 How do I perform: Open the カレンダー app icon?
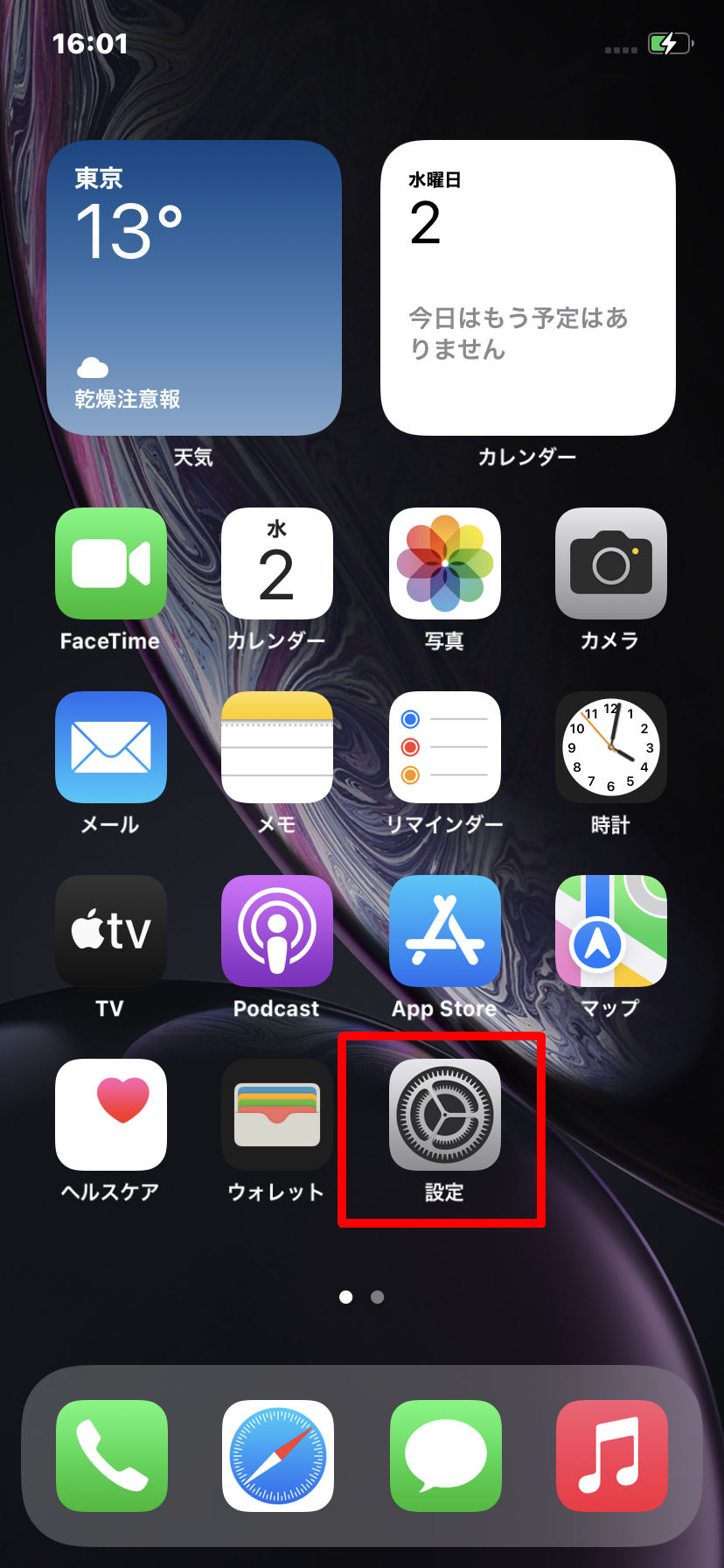tap(277, 563)
